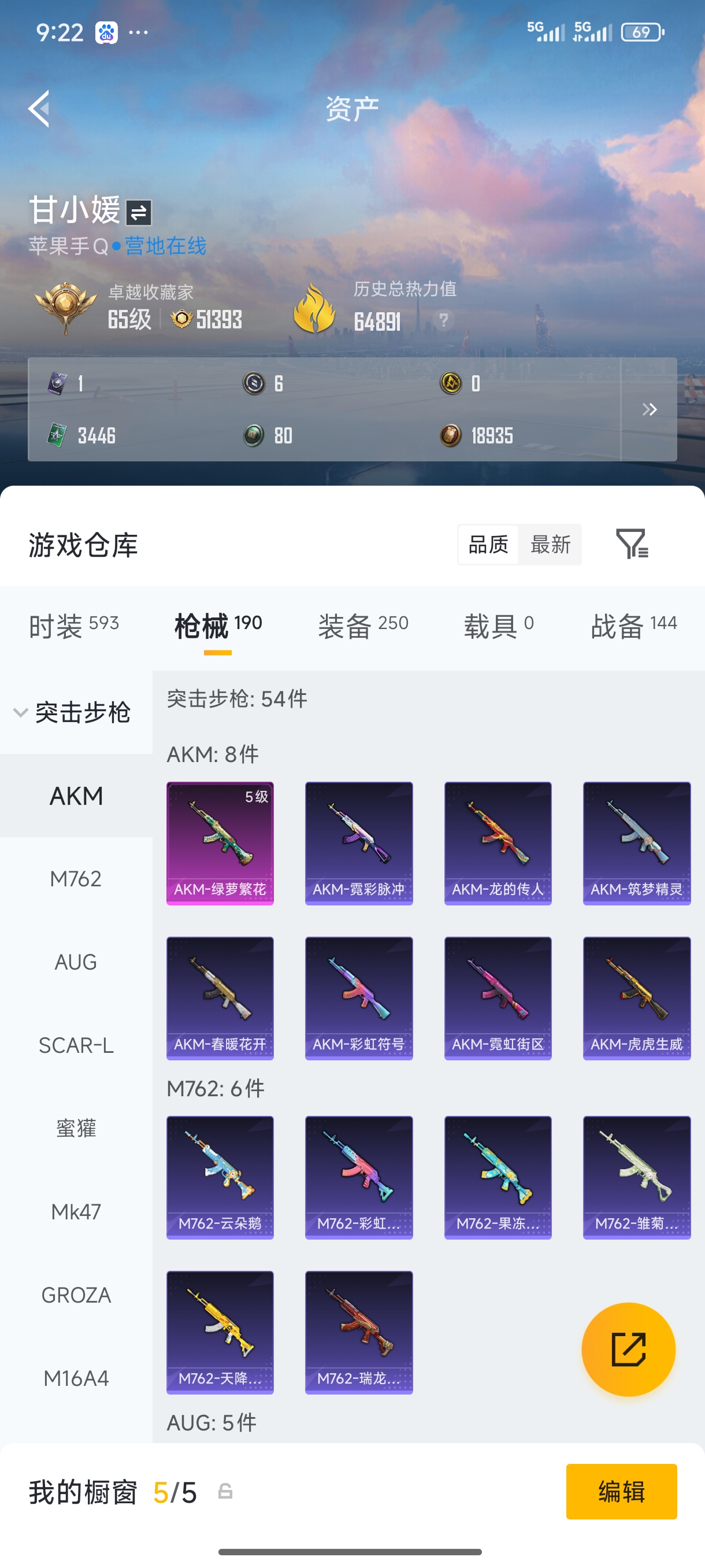Screen dimensions: 705x1568
Task: Click the 营地在线 status link
Action: pyautogui.click(x=164, y=246)
